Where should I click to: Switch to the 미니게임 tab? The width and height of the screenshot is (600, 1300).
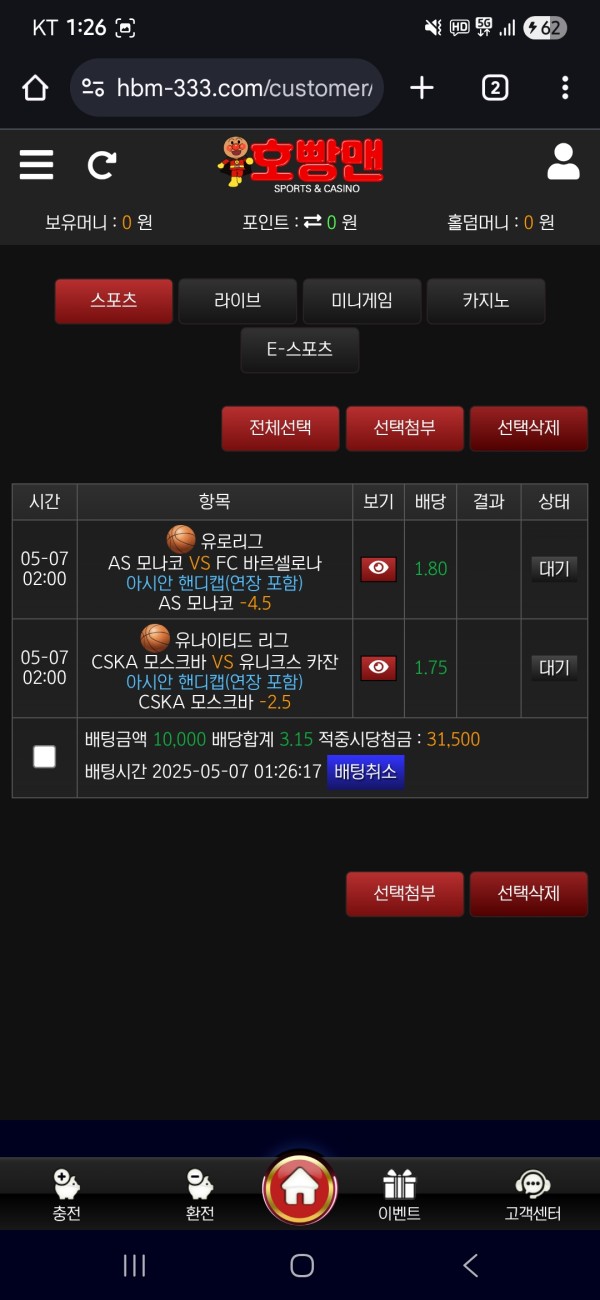pyautogui.click(x=361, y=300)
